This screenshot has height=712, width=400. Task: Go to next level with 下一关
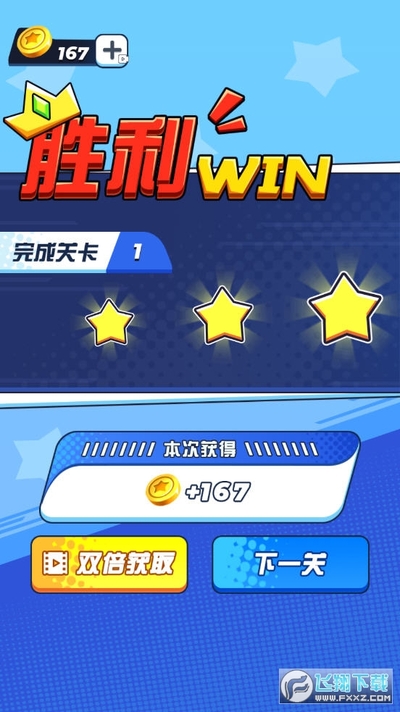(x=291, y=564)
